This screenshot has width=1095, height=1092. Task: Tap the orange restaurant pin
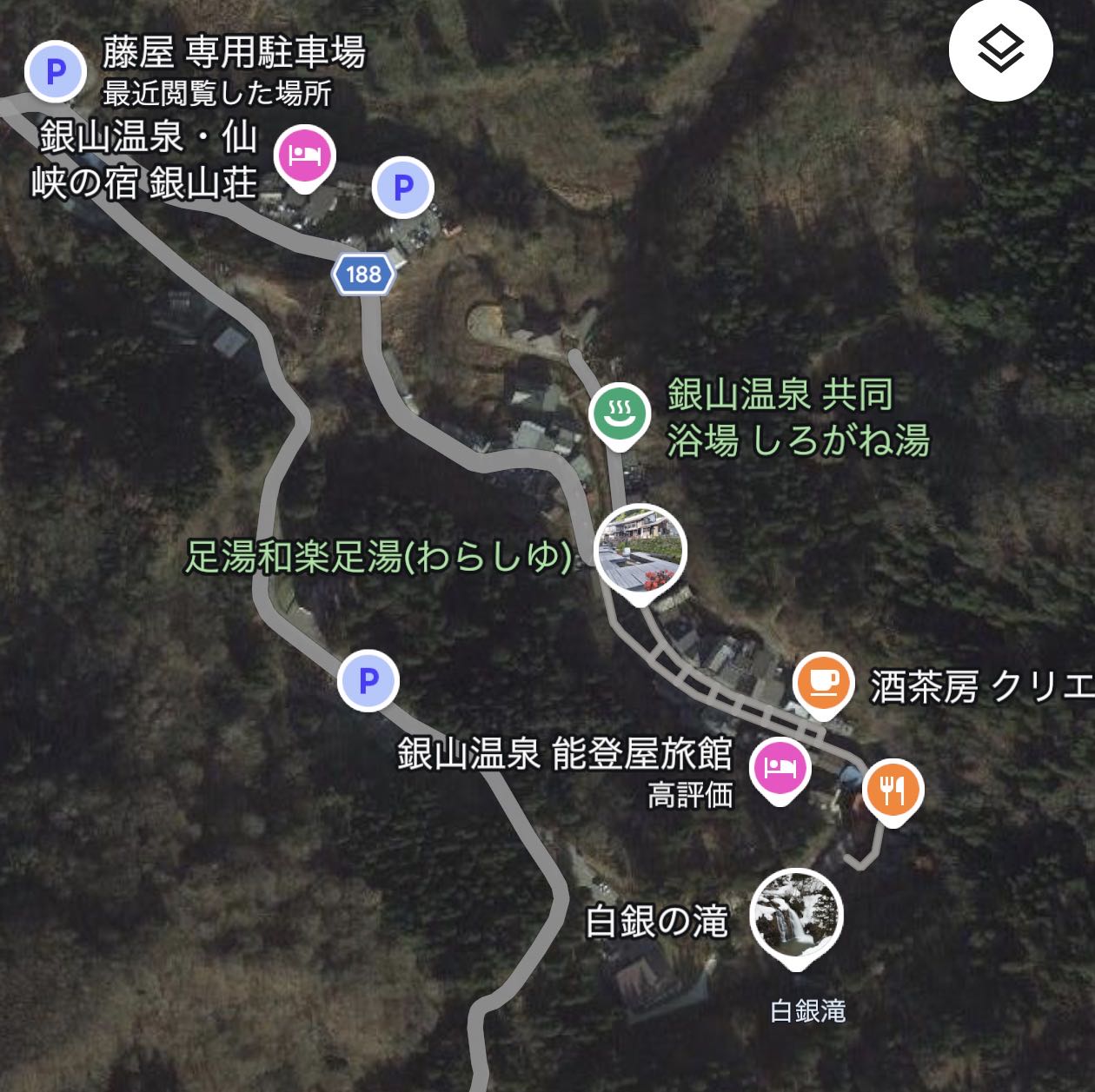pos(893,789)
